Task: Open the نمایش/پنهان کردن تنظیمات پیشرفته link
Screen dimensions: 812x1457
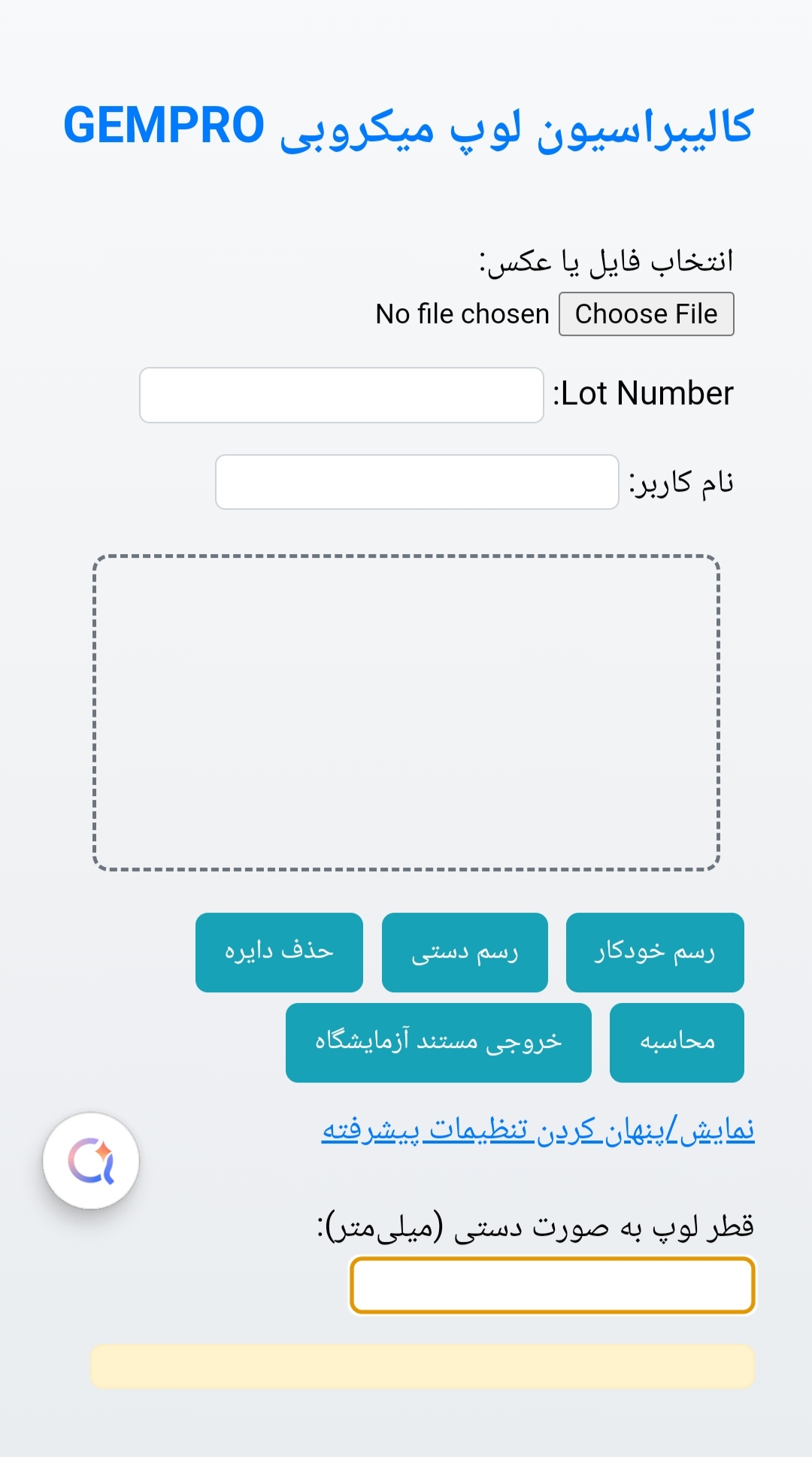Action: coord(538,1130)
